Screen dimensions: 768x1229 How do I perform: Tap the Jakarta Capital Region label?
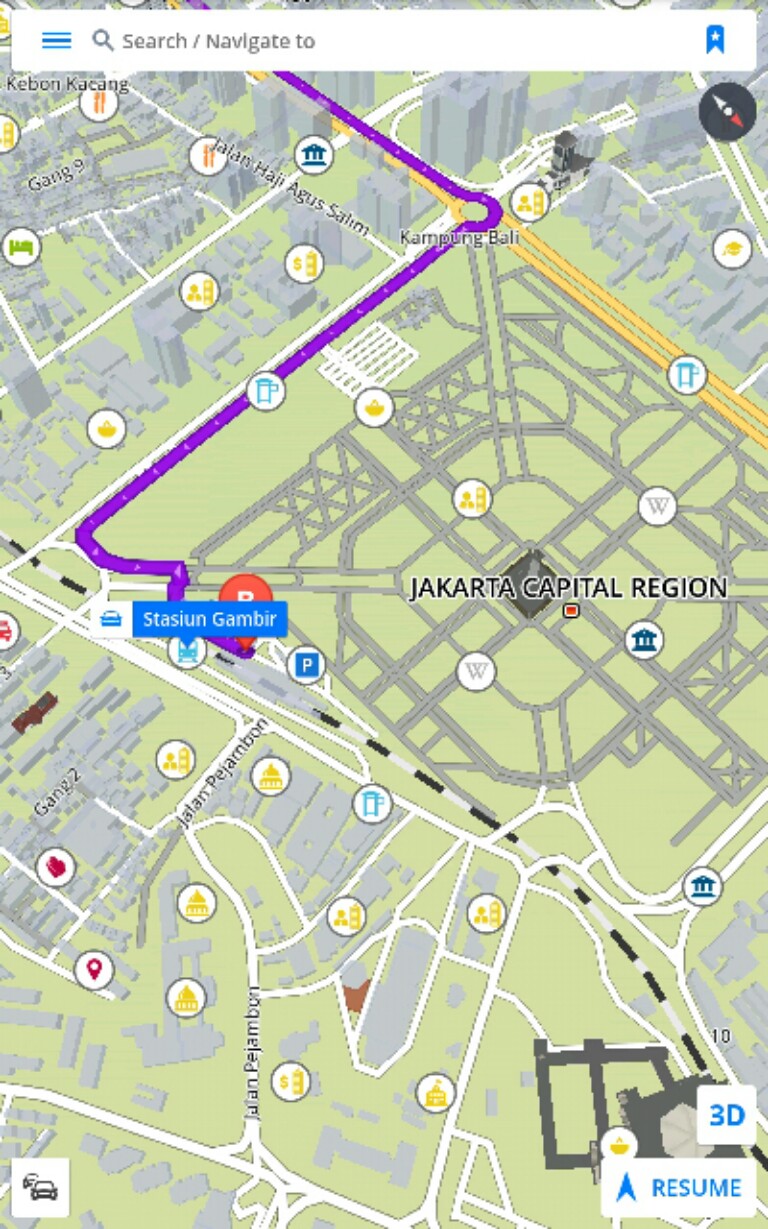click(x=568, y=588)
